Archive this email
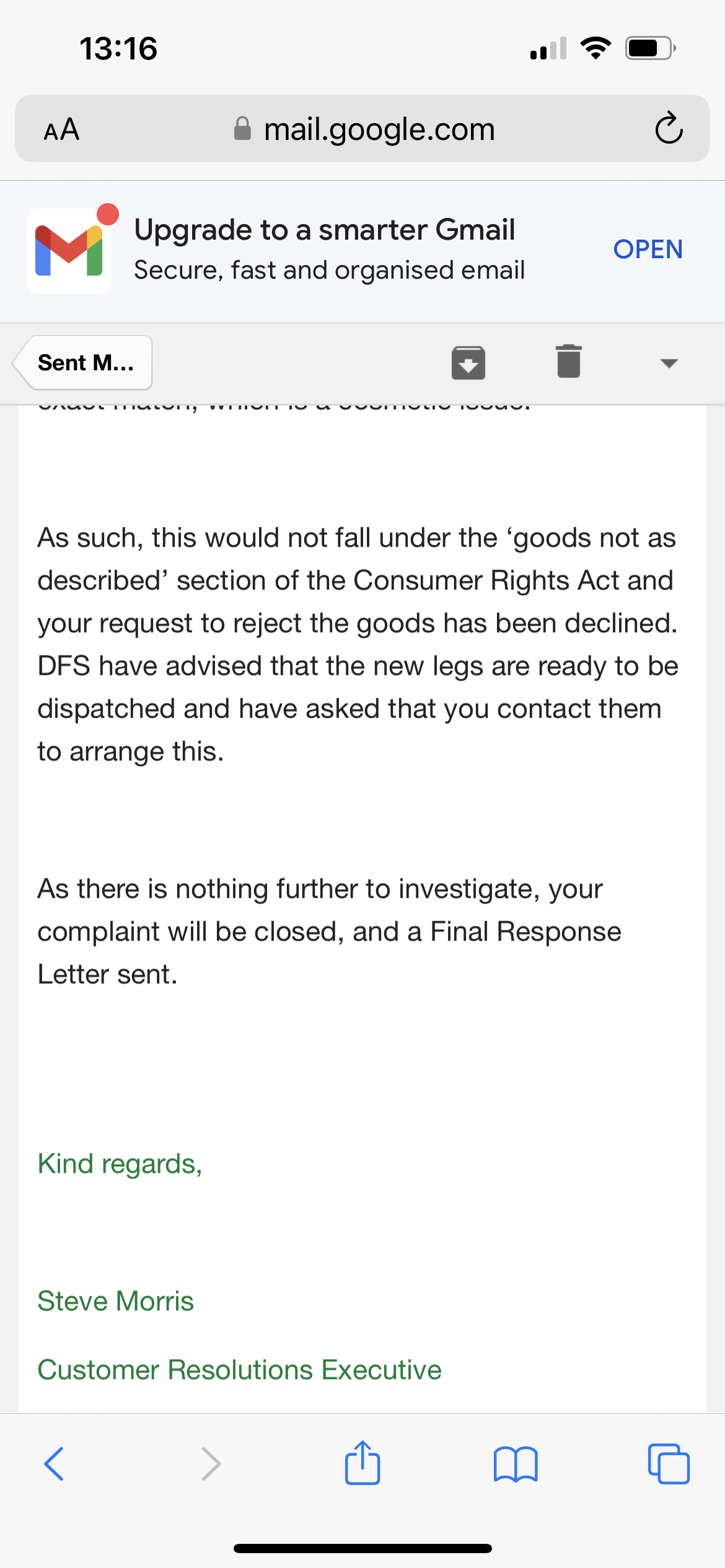Screen dimensions: 725x1568 (468, 362)
